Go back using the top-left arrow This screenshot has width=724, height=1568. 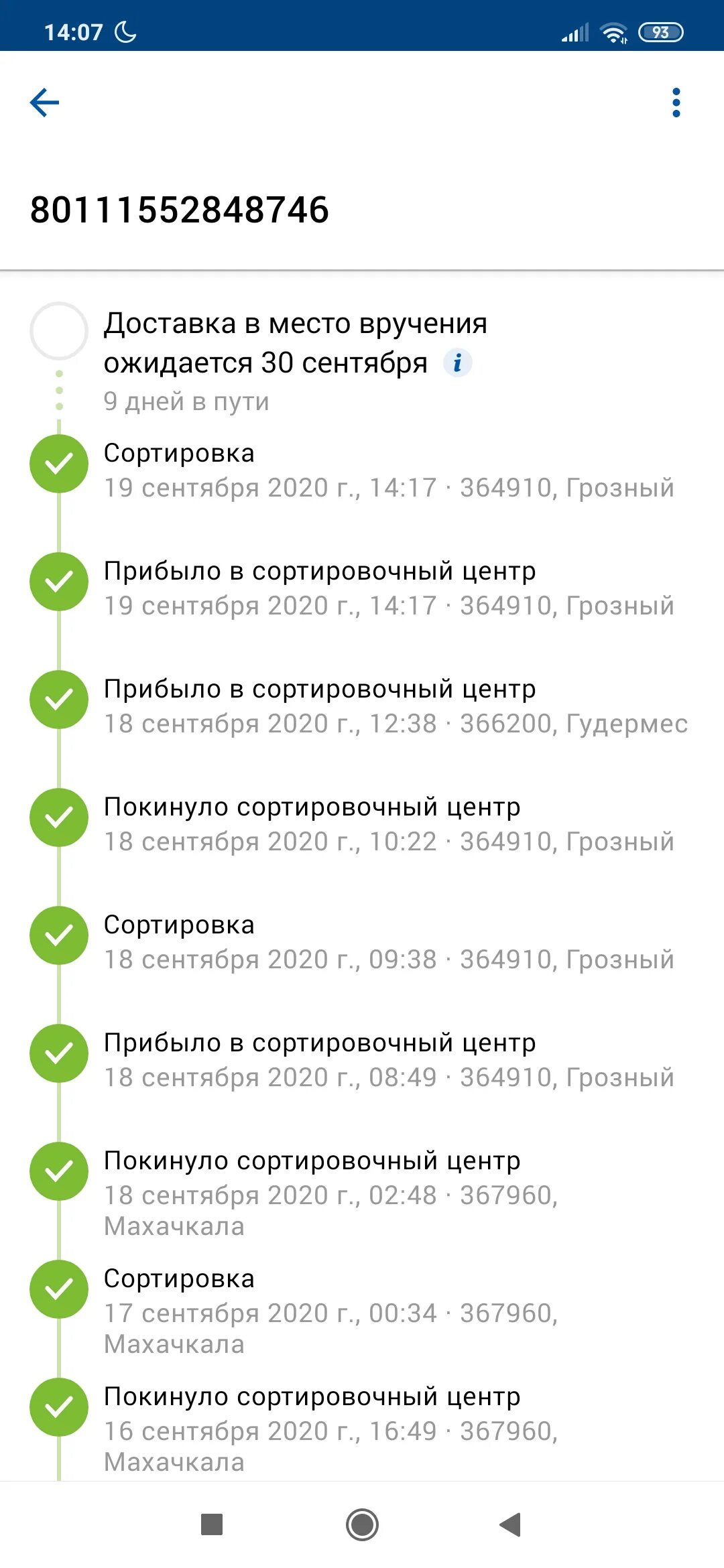pos(45,103)
